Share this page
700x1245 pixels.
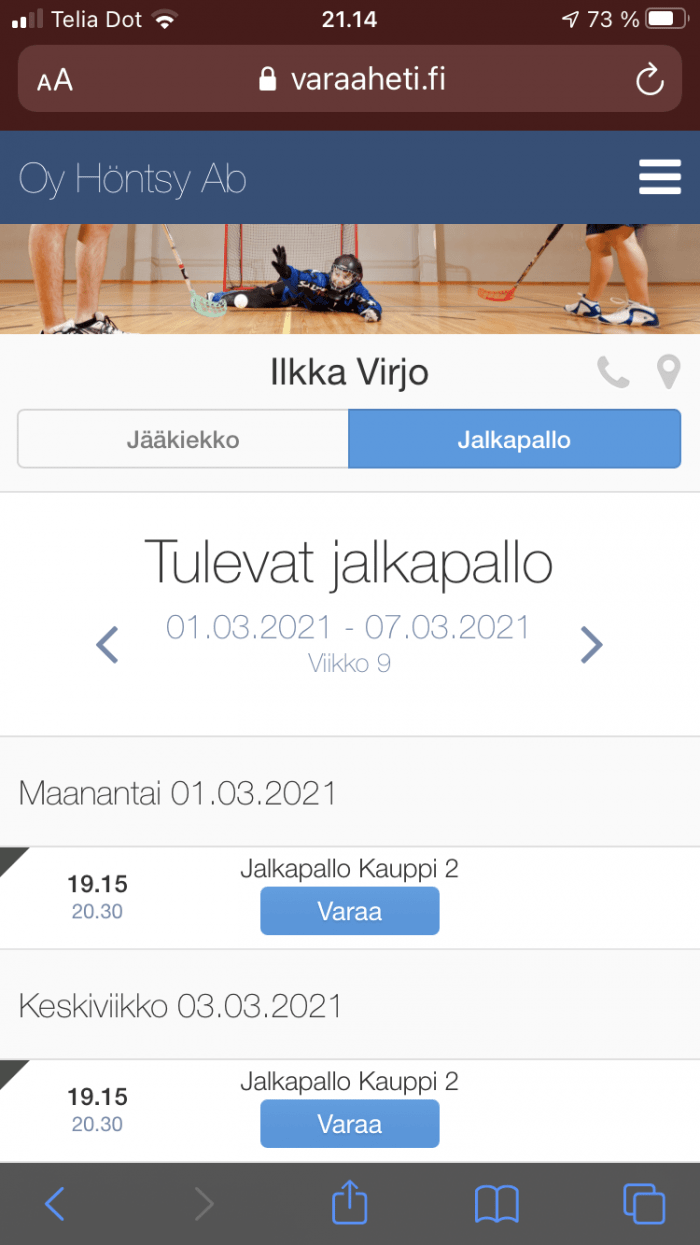pos(349,1202)
